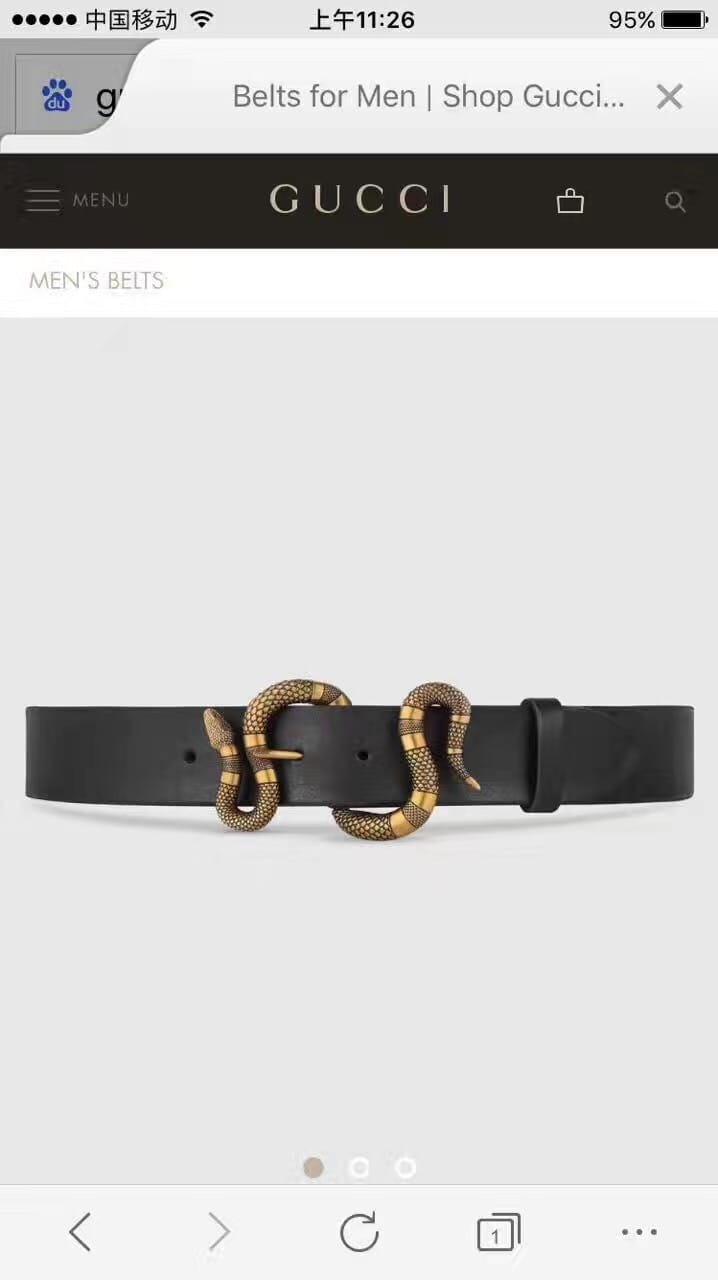Open the shopping bag
The height and width of the screenshot is (1280, 718).
(x=570, y=201)
